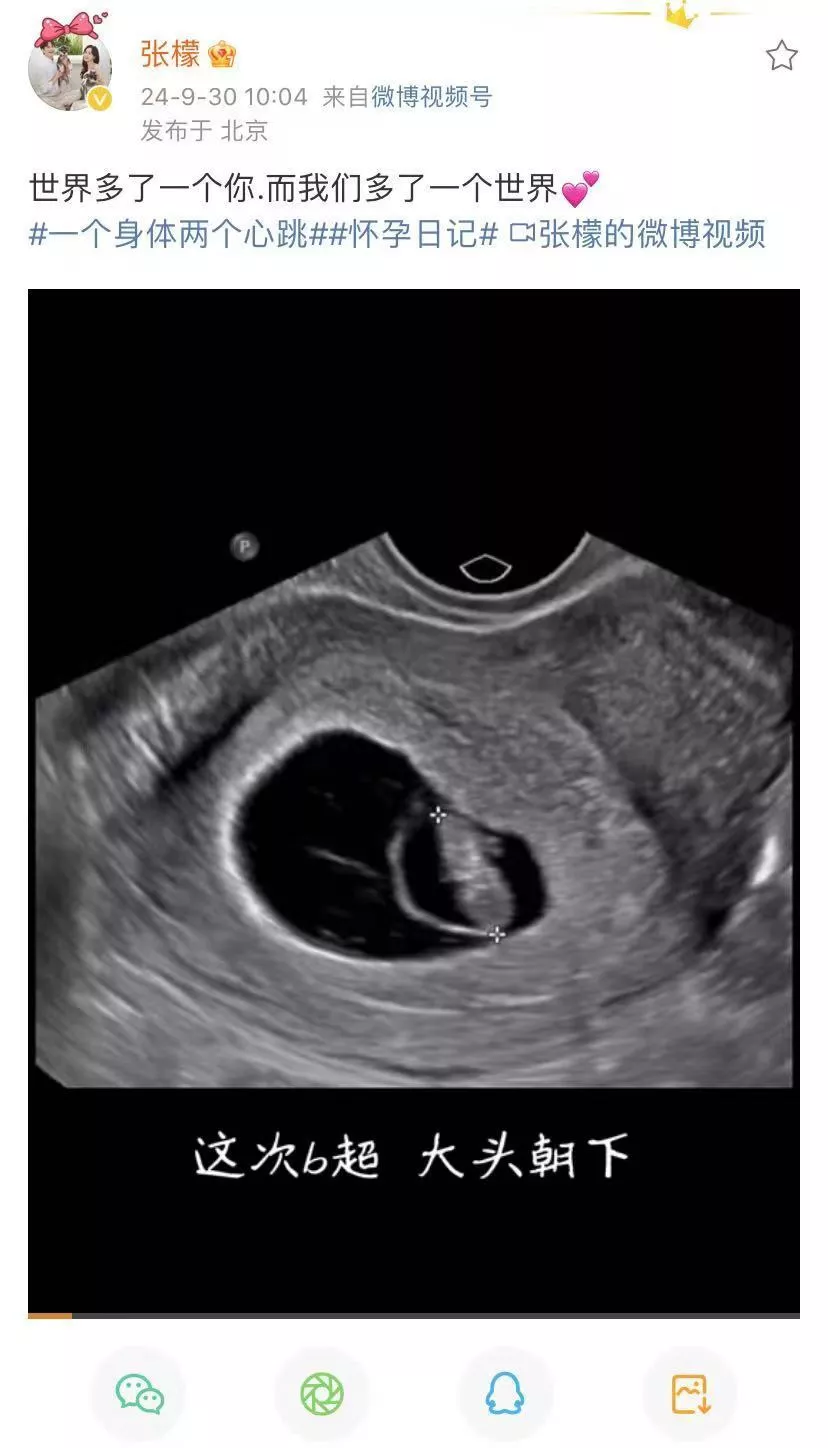Share to WeChat chat
The image size is (828, 1448).
139,1393
